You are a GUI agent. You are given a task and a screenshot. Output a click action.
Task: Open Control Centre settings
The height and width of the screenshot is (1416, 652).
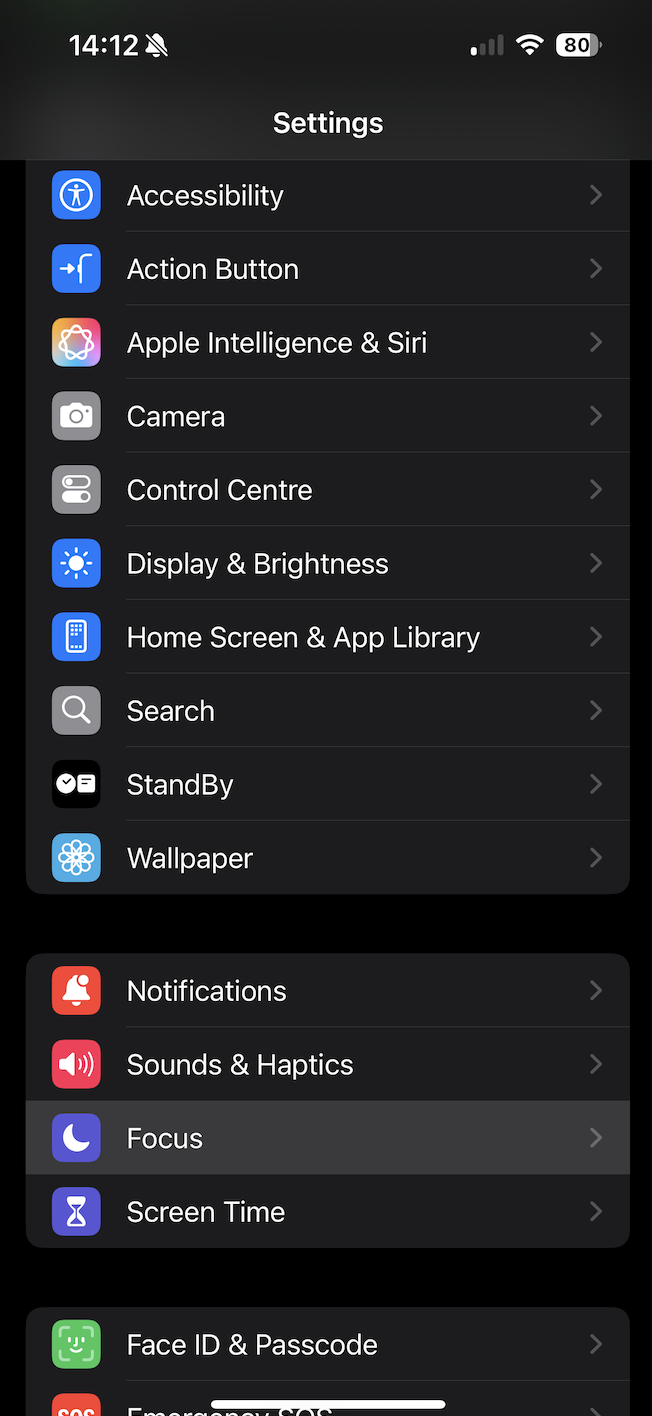point(327,490)
